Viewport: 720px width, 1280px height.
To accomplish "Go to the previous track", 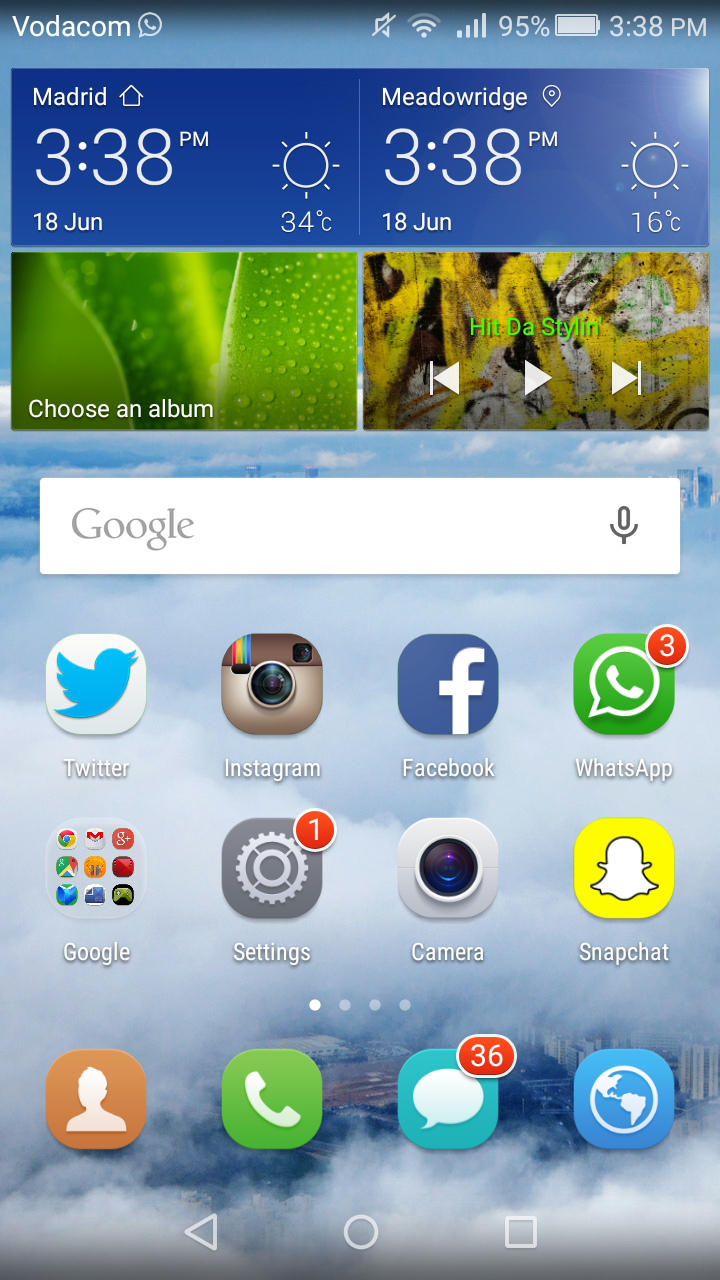I will coord(445,378).
